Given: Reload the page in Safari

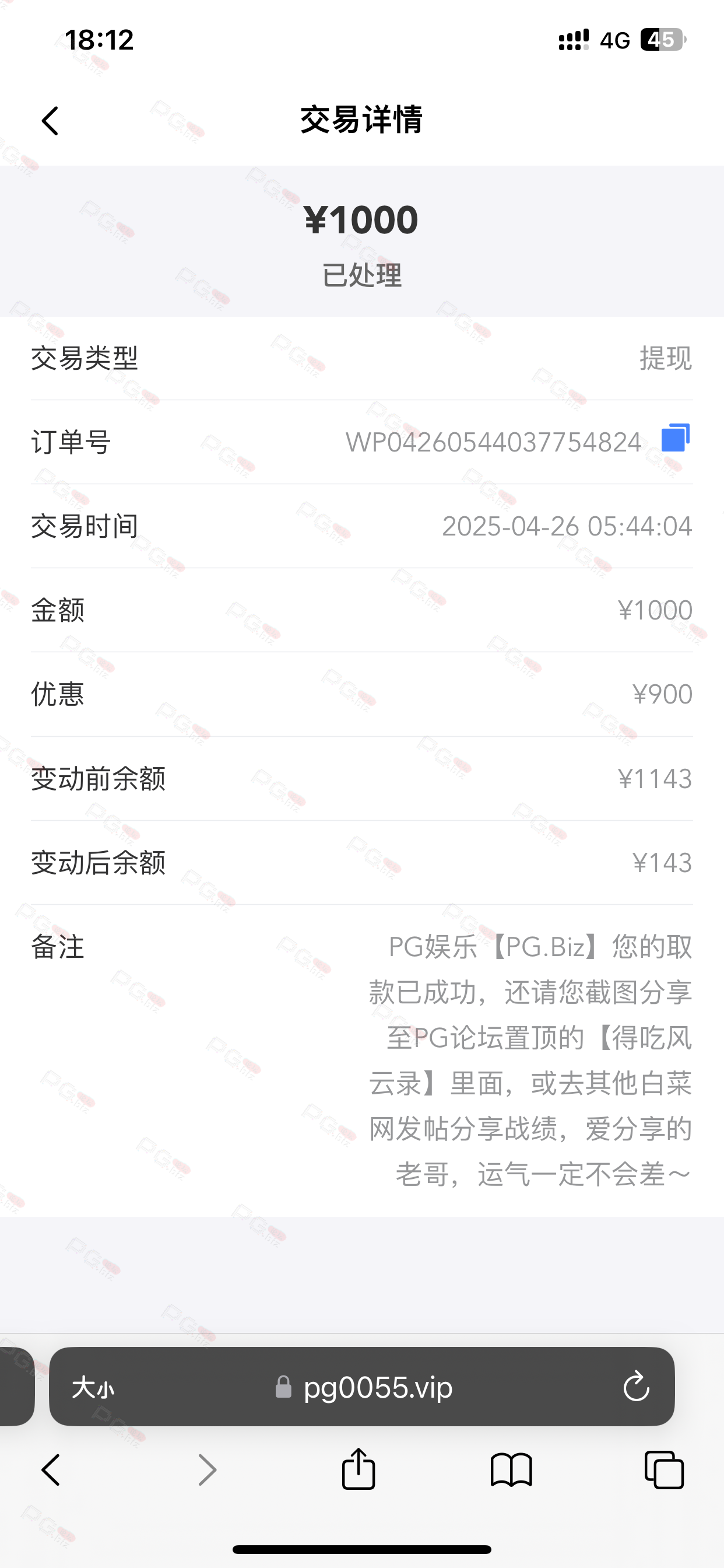Looking at the screenshot, I should click(636, 1387).
